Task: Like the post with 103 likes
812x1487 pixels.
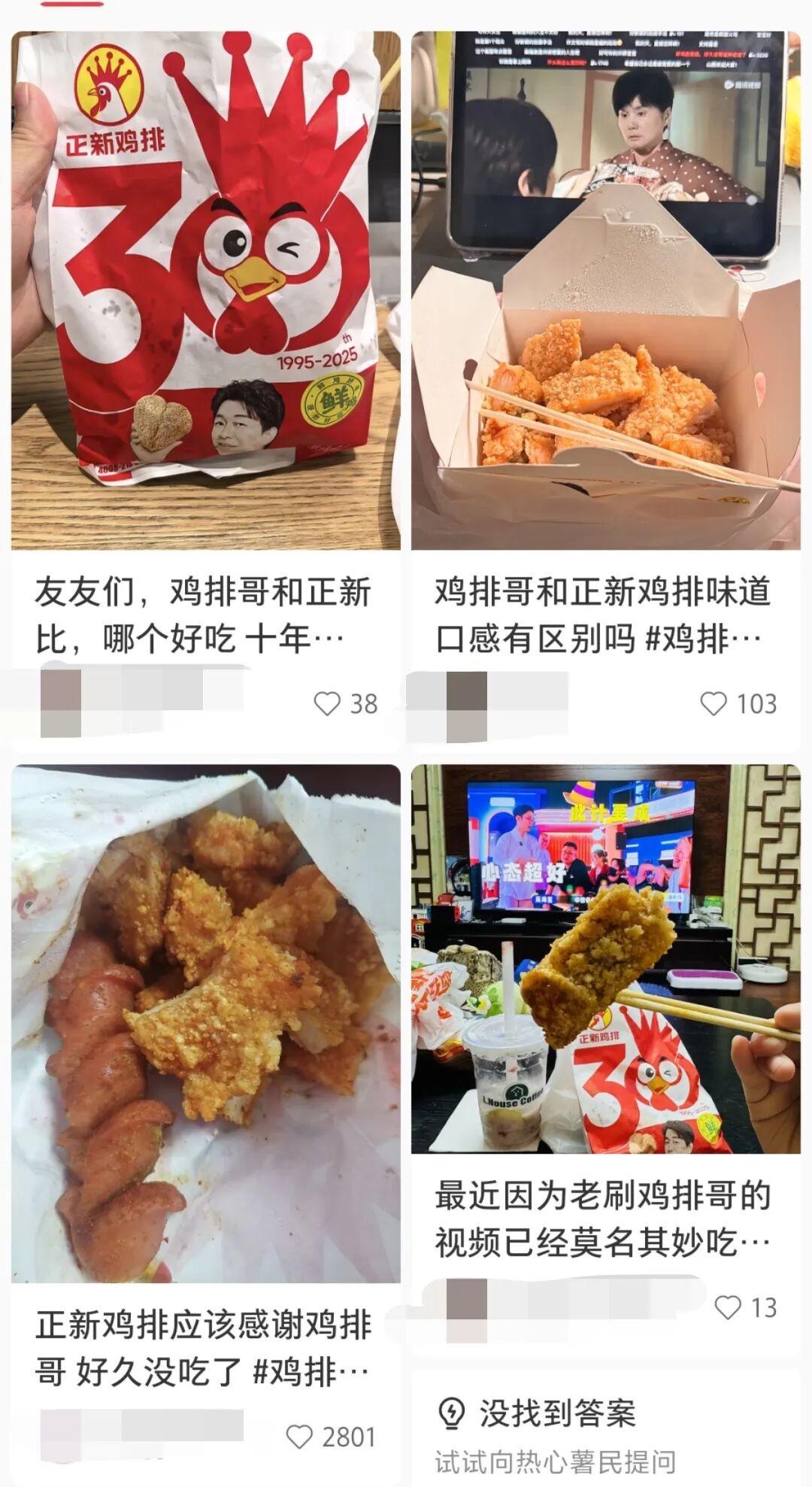Action: [714, 704]
